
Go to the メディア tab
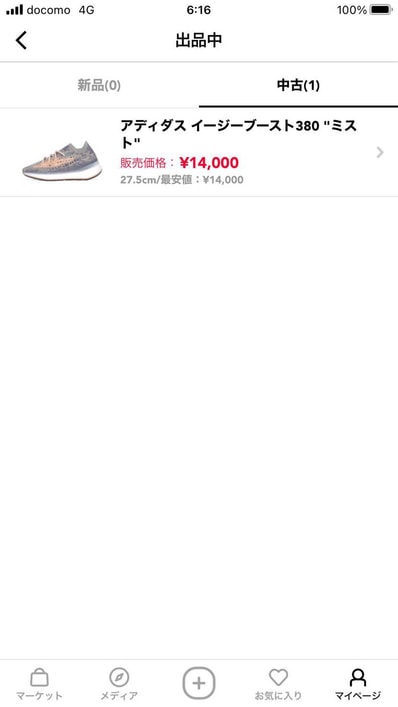[x=119, y=684]
